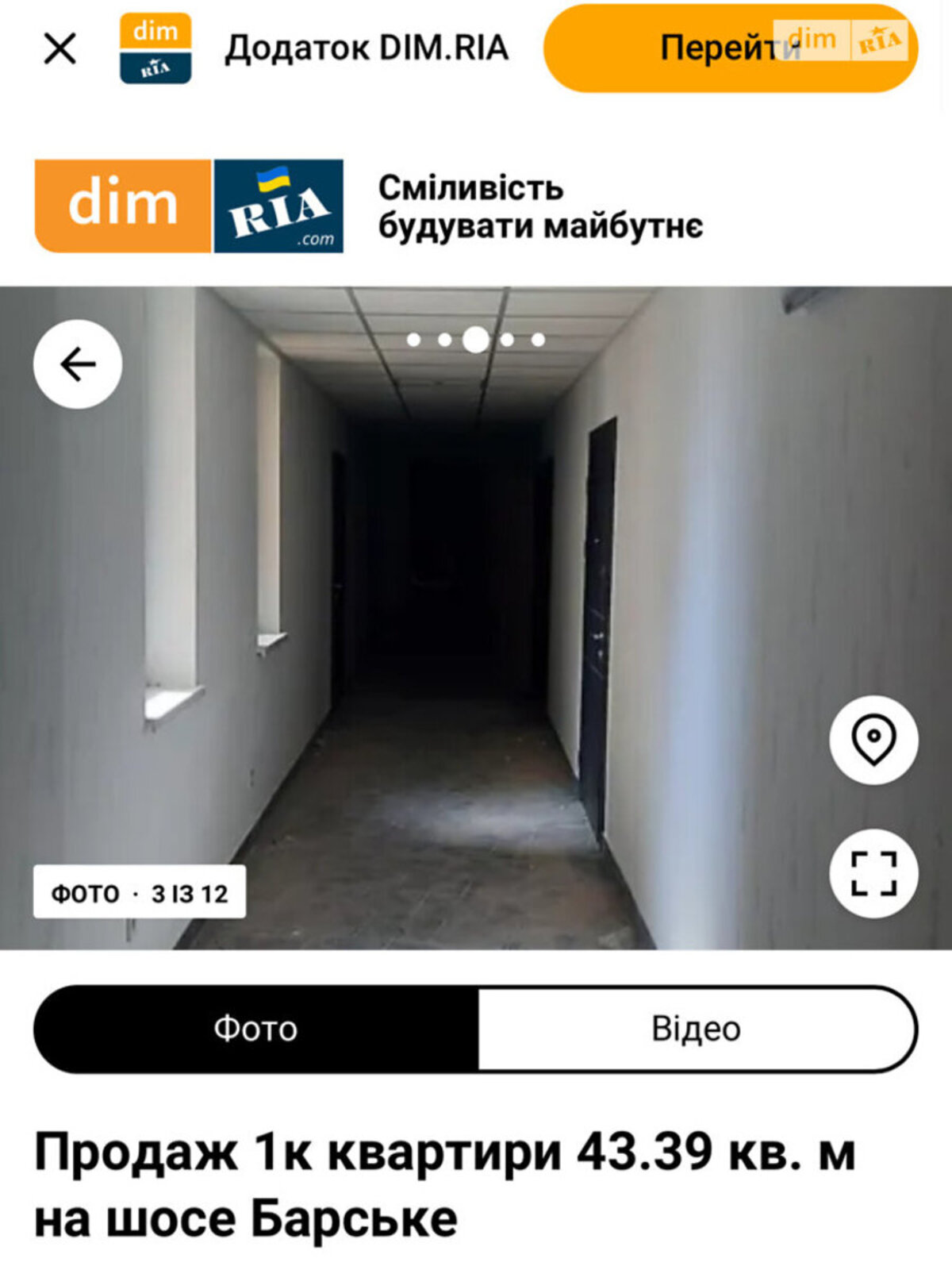Screen dimensions: 952x1270
Task: Tap the orange Перейти button
Action: pos(730,48)
